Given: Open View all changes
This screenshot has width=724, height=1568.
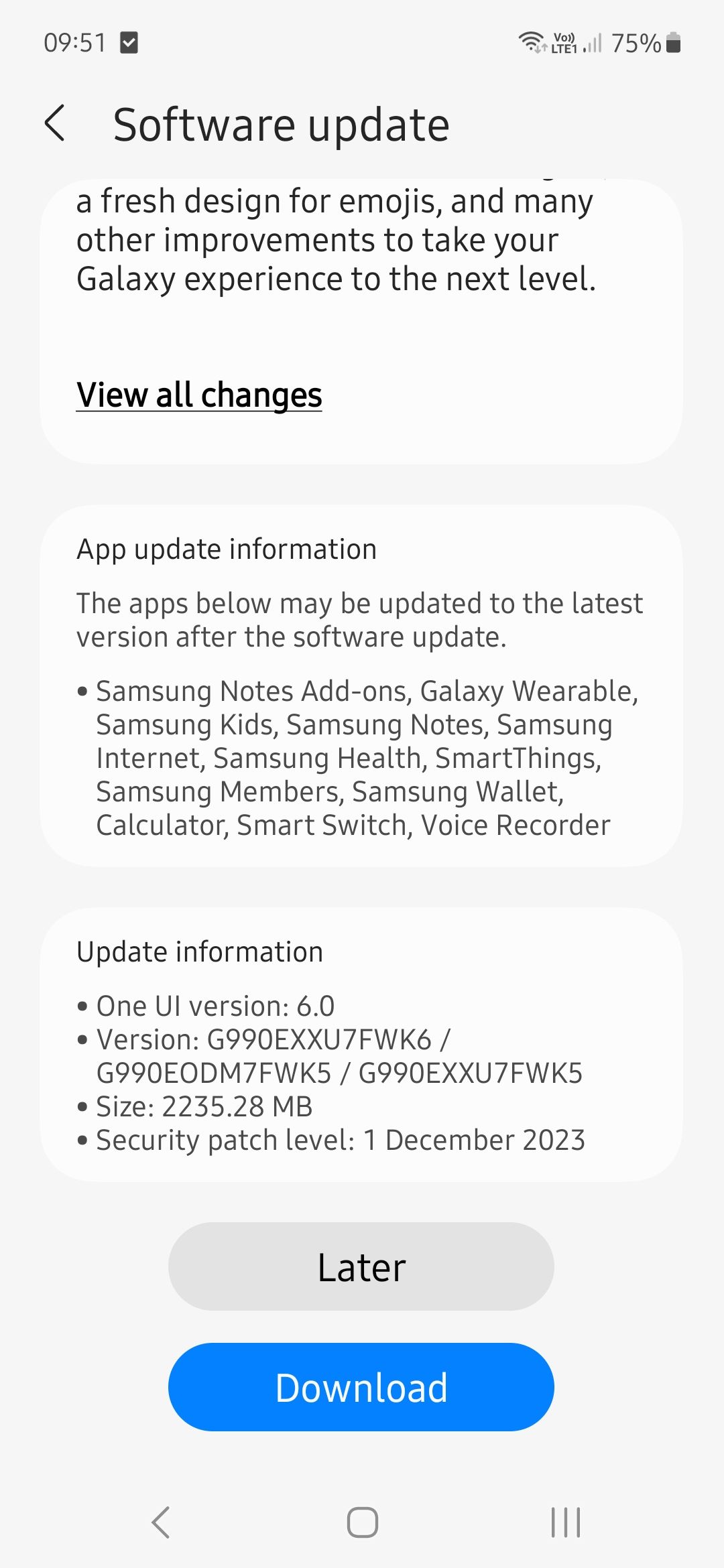Looking at the screenshot, I should click(x=199, y=395).
